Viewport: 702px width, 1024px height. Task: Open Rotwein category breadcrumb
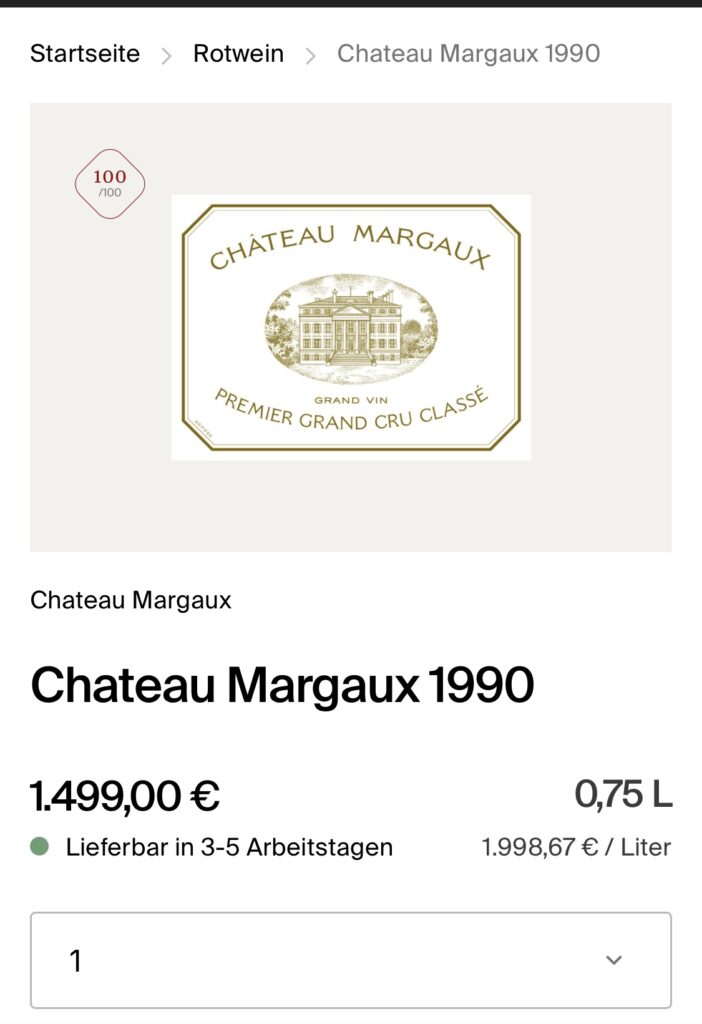[238, 54]
